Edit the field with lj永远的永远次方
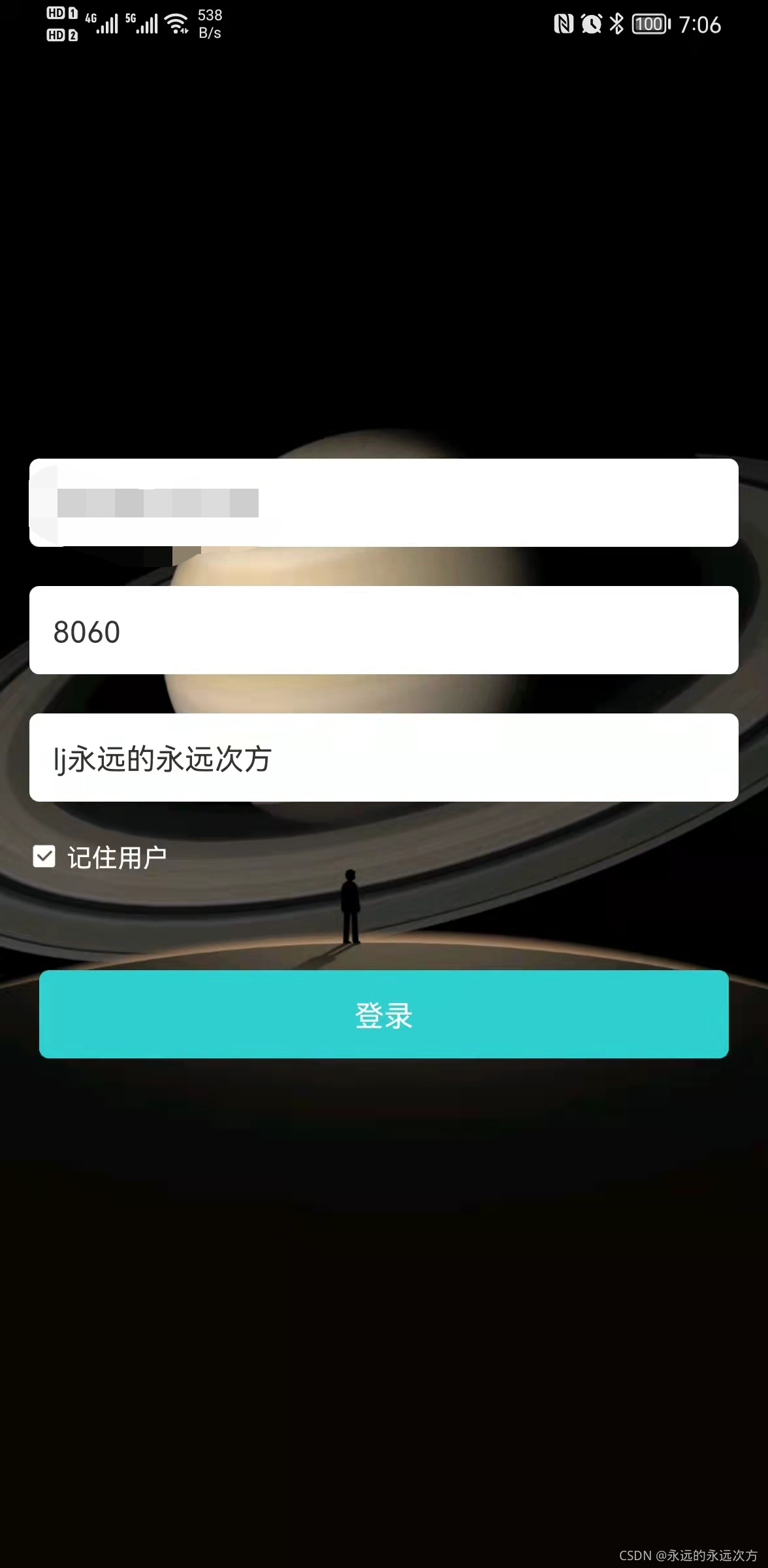The image size is (768, 1568). (x=384, y=758)
